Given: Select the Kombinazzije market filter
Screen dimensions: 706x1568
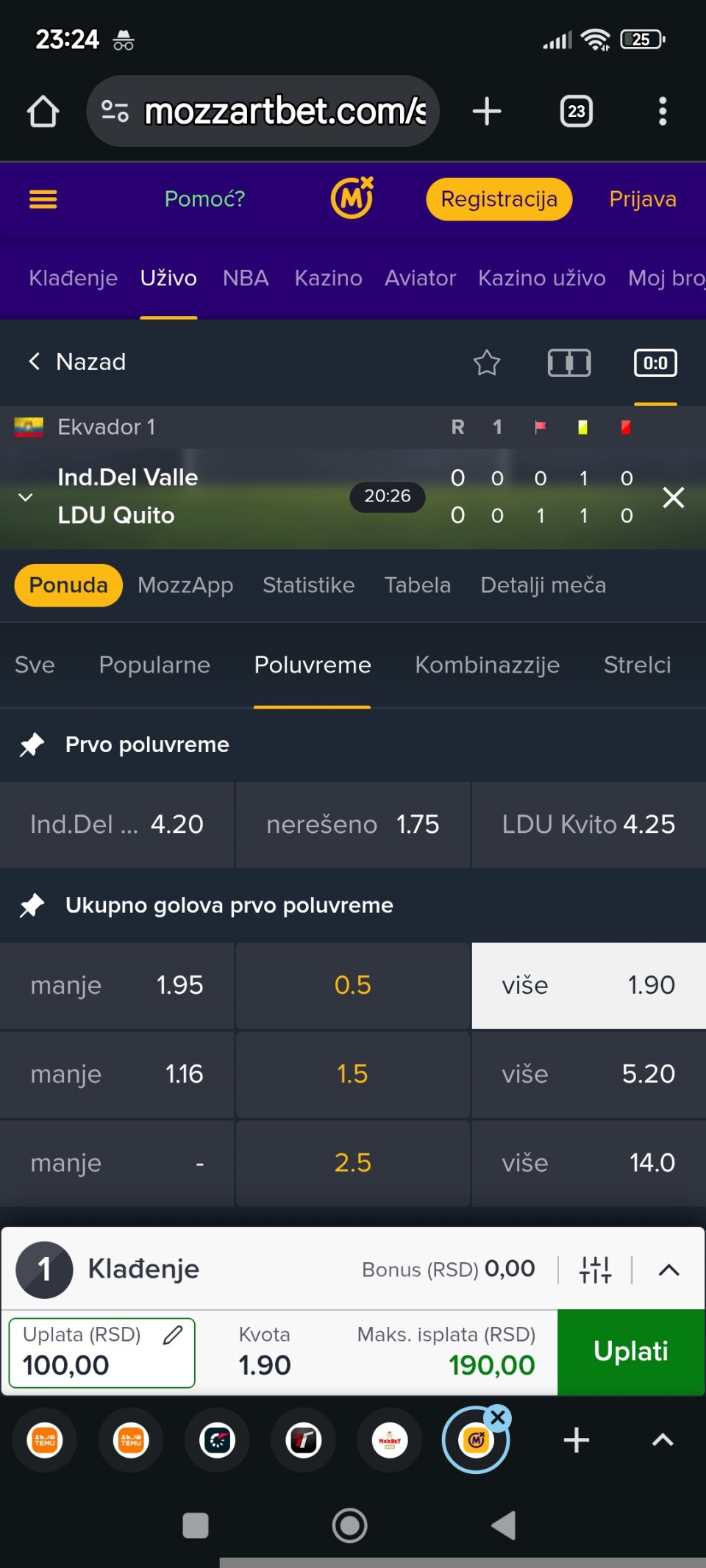Looking at the screenshot, I should pyautogui.click(x=487, y=665).
